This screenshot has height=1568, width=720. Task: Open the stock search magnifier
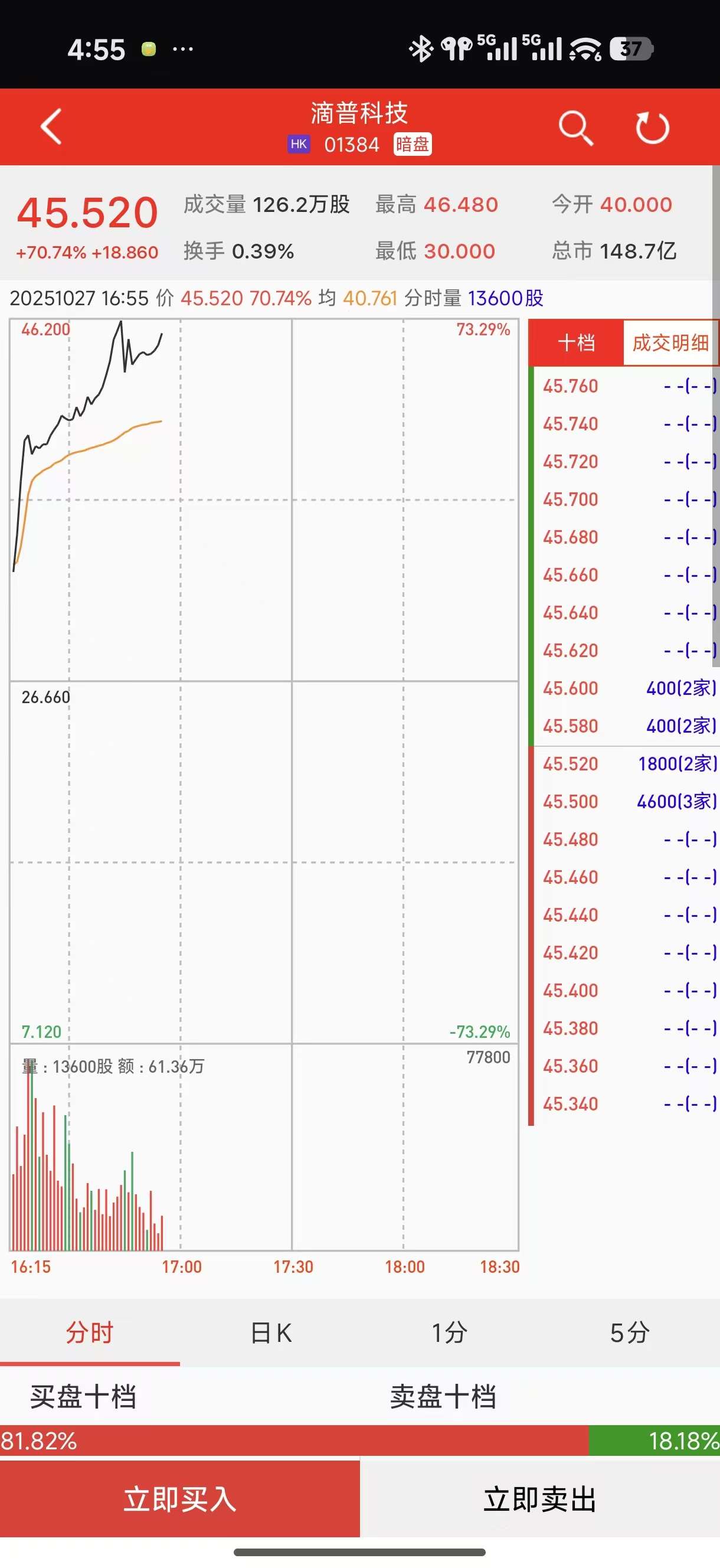click(575, 128)
